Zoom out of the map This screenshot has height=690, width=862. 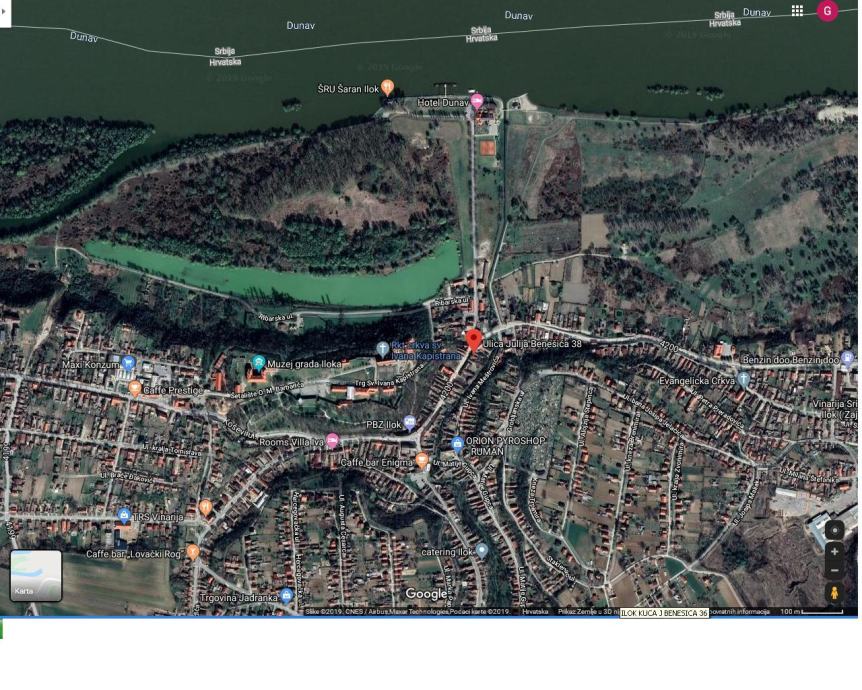834,569
